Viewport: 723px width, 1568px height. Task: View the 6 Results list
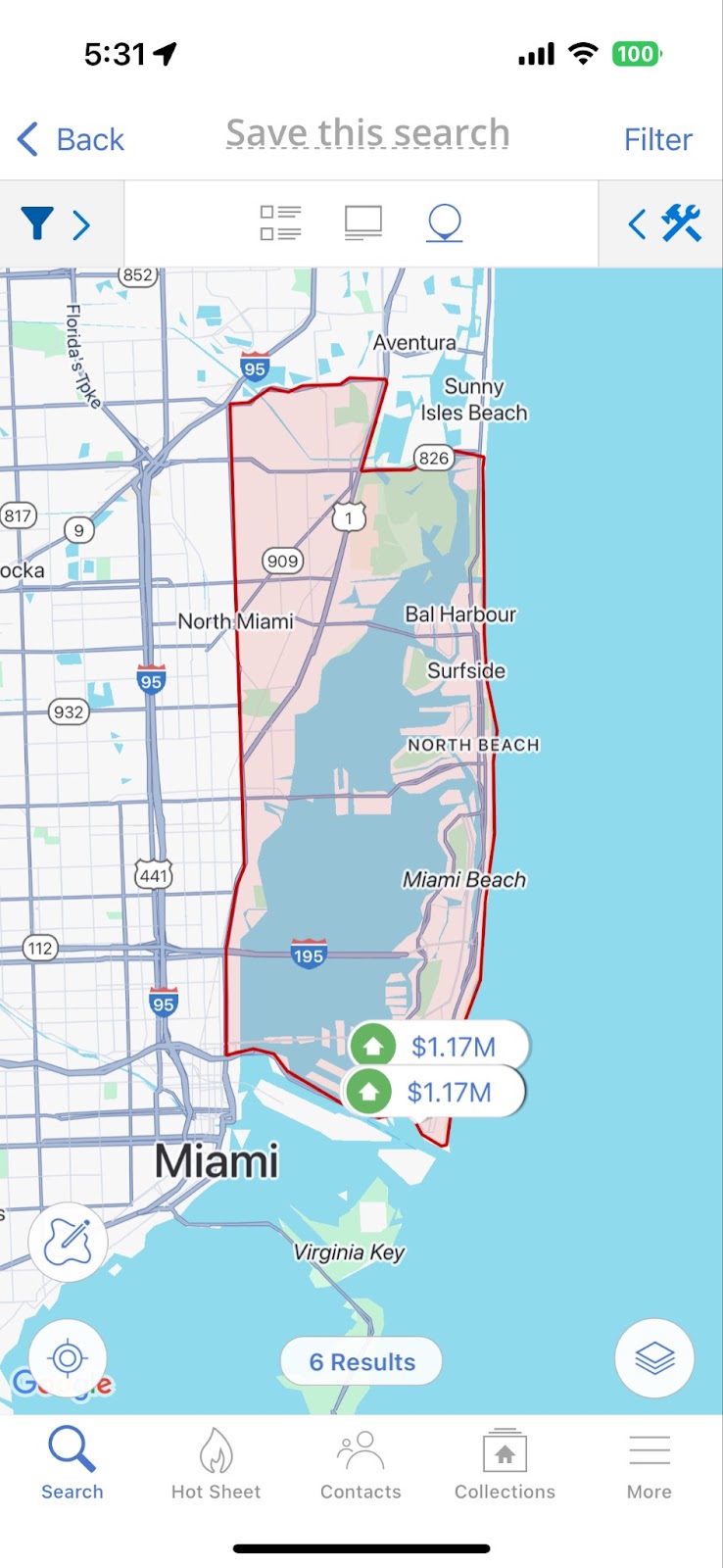point(361,1362)
